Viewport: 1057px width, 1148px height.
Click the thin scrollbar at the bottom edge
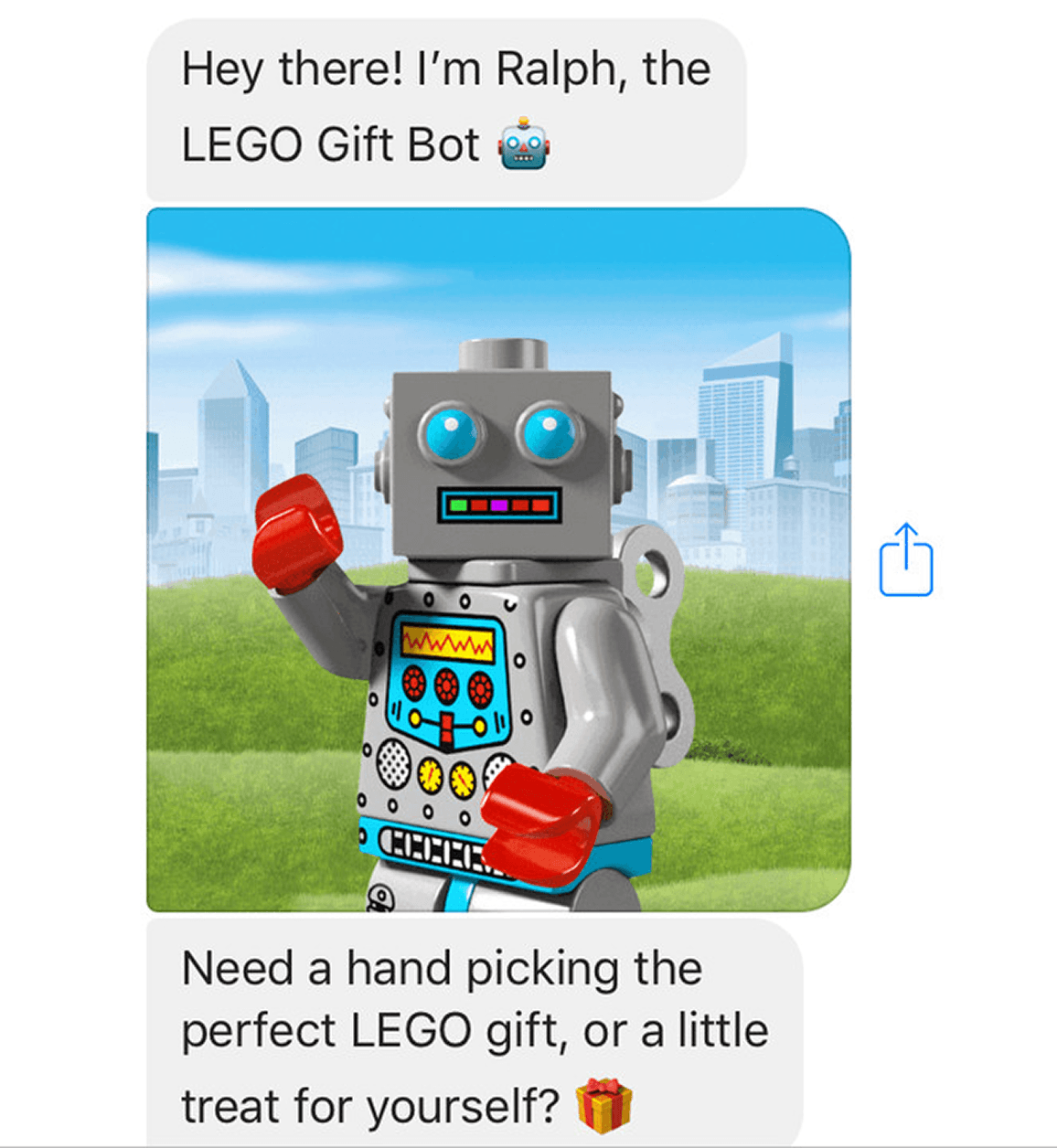[x=528, y=1144]
